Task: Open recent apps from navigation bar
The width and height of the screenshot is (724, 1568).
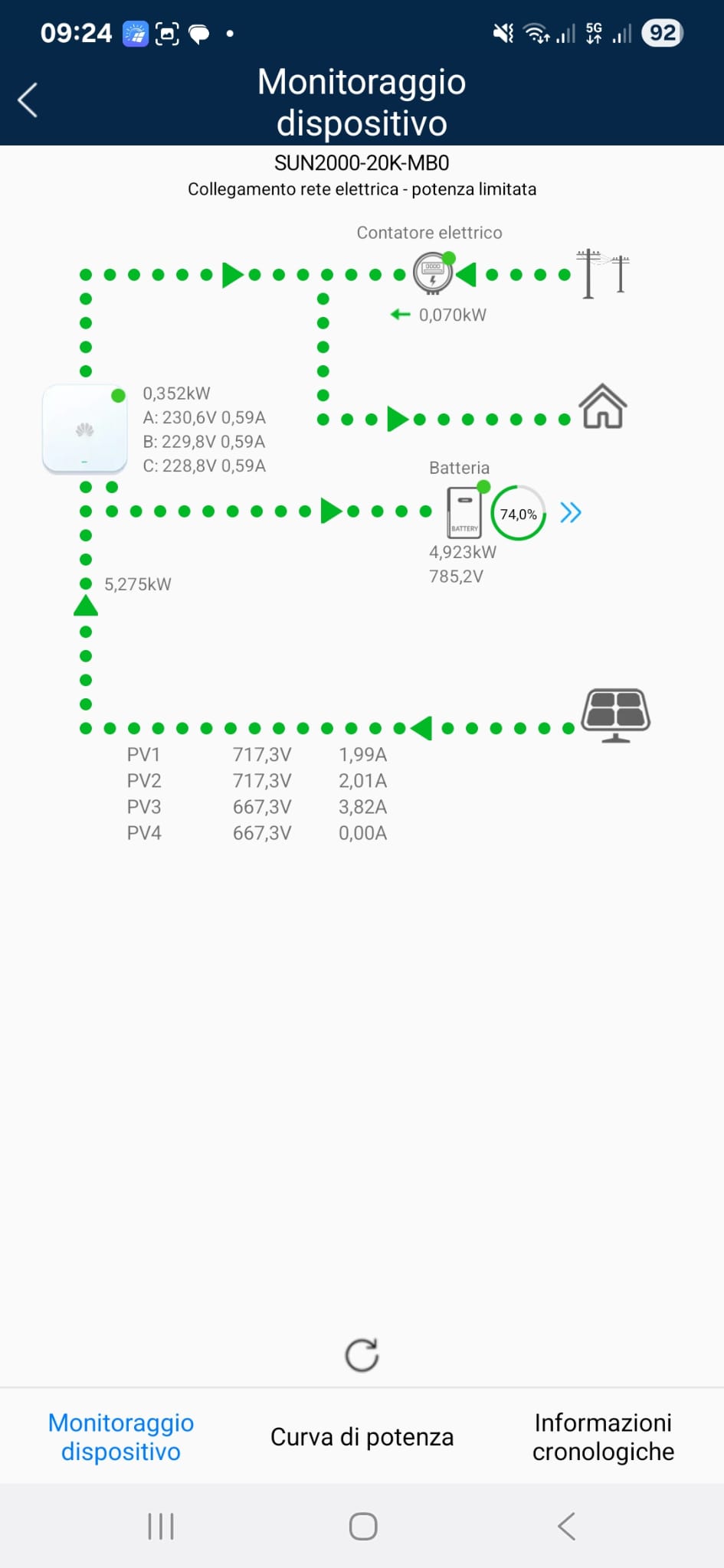Action: [161, 1526]
